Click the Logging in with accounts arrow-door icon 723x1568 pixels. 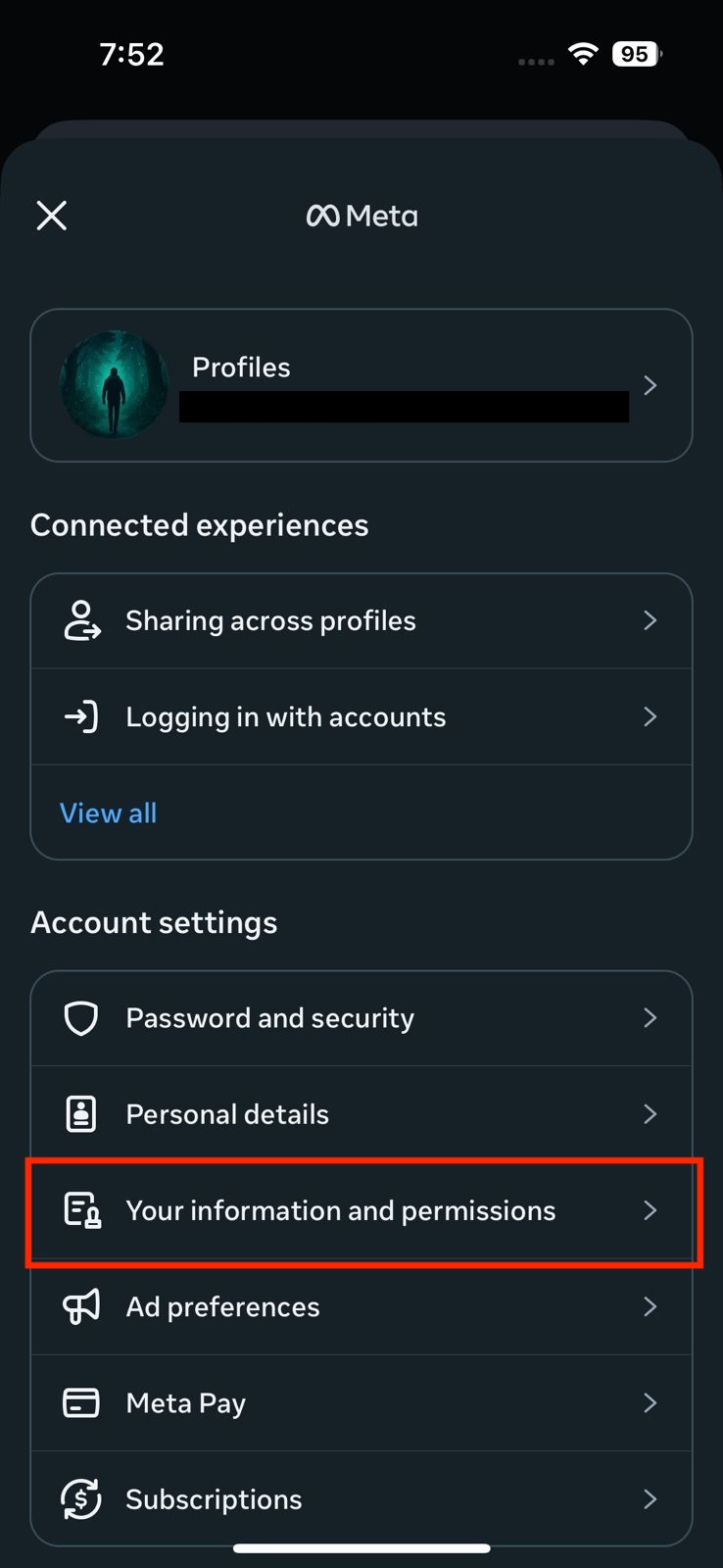coord(82,716)
